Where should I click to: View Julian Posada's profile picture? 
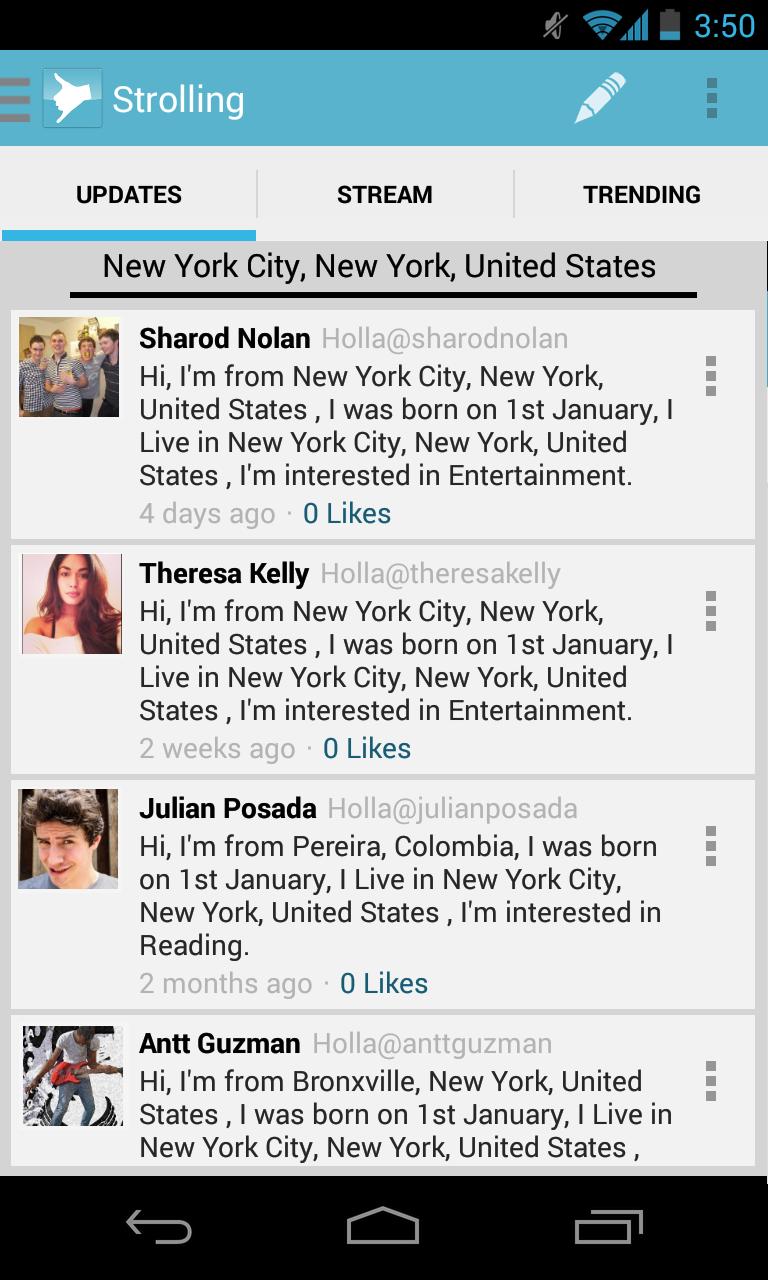pos(68,839)
